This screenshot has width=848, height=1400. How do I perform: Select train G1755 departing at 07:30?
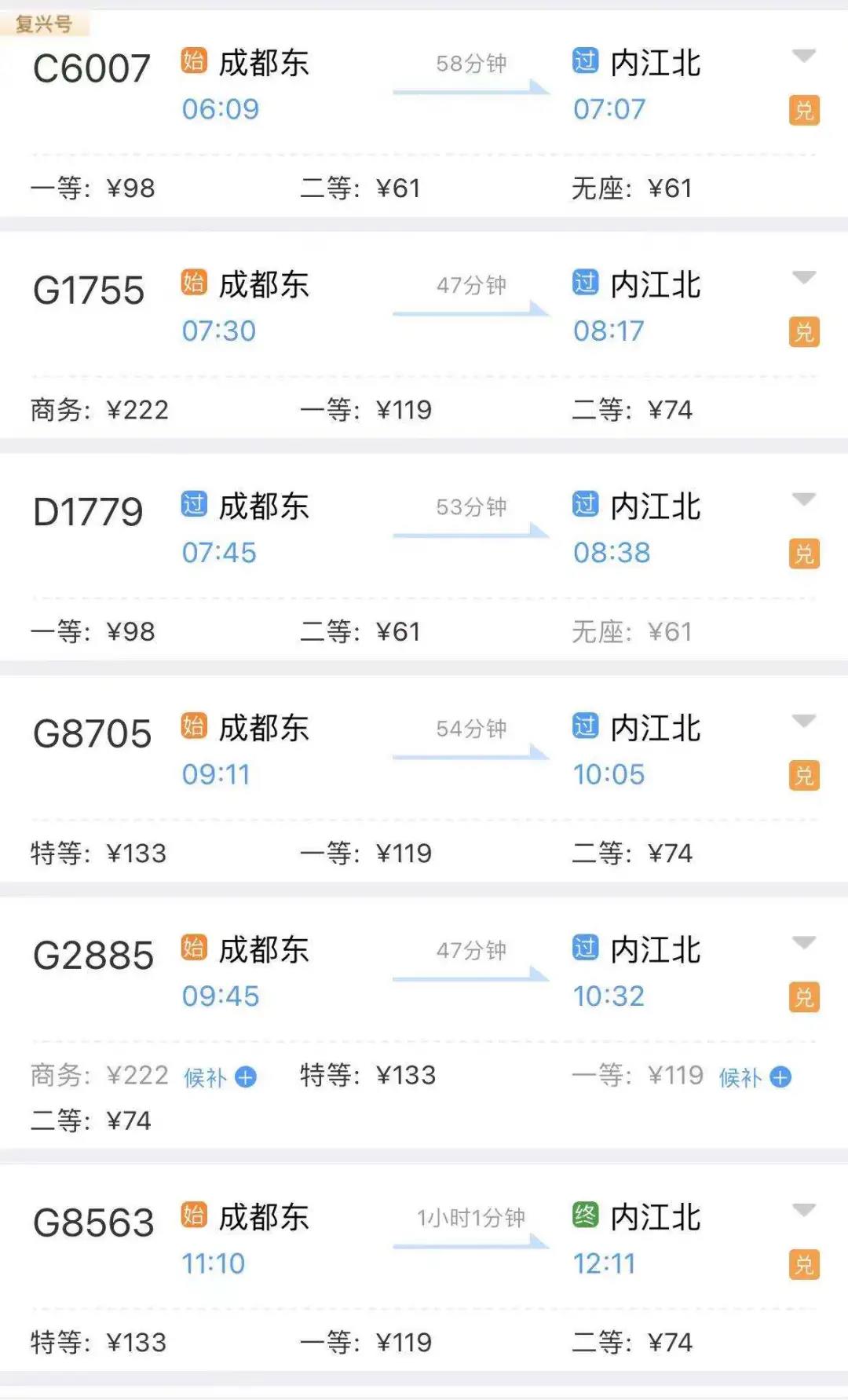click(x=89, y=291)
